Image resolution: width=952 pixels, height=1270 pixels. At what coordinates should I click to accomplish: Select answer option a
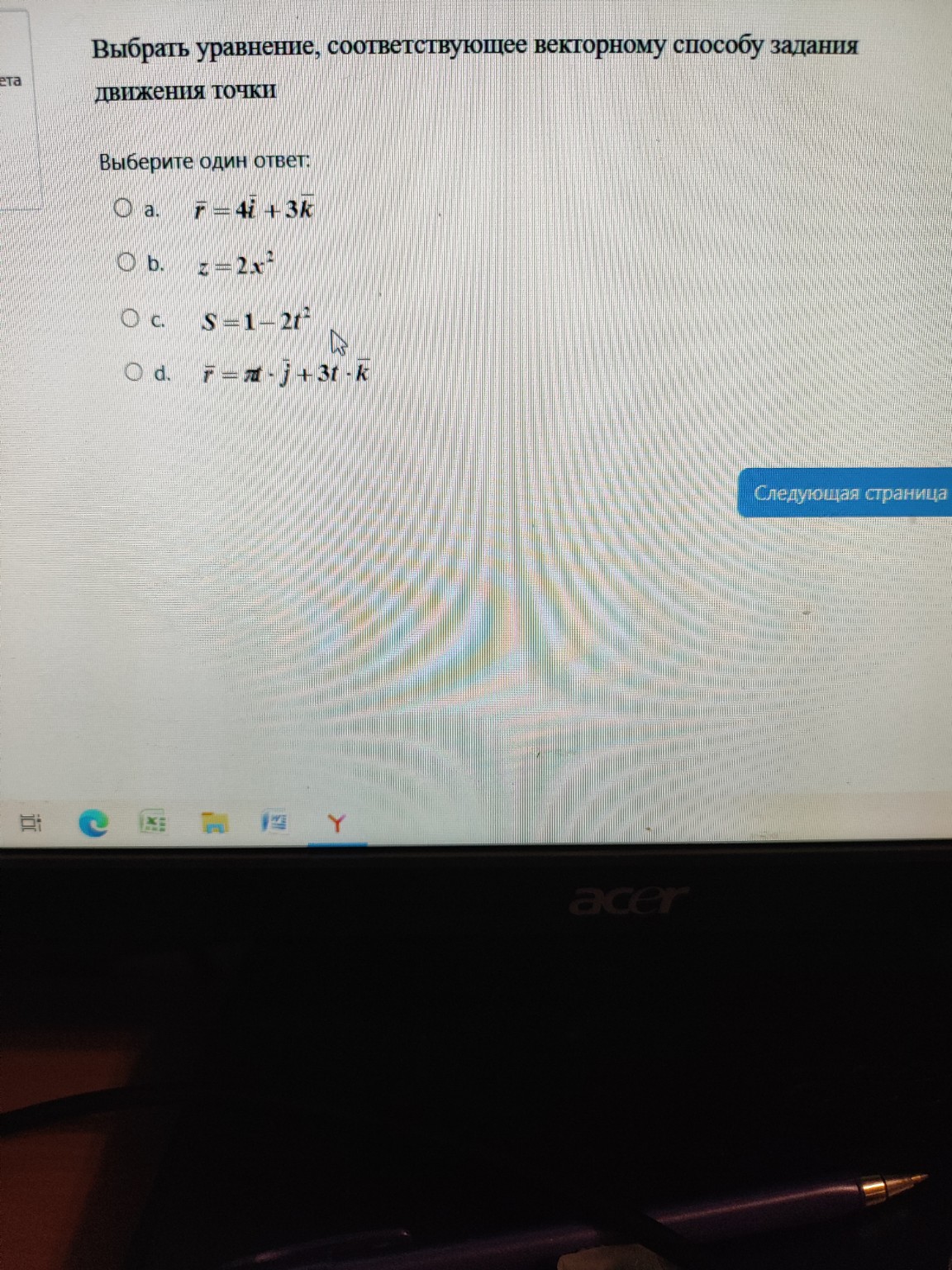pyautogui.click(x=124, y=208)
